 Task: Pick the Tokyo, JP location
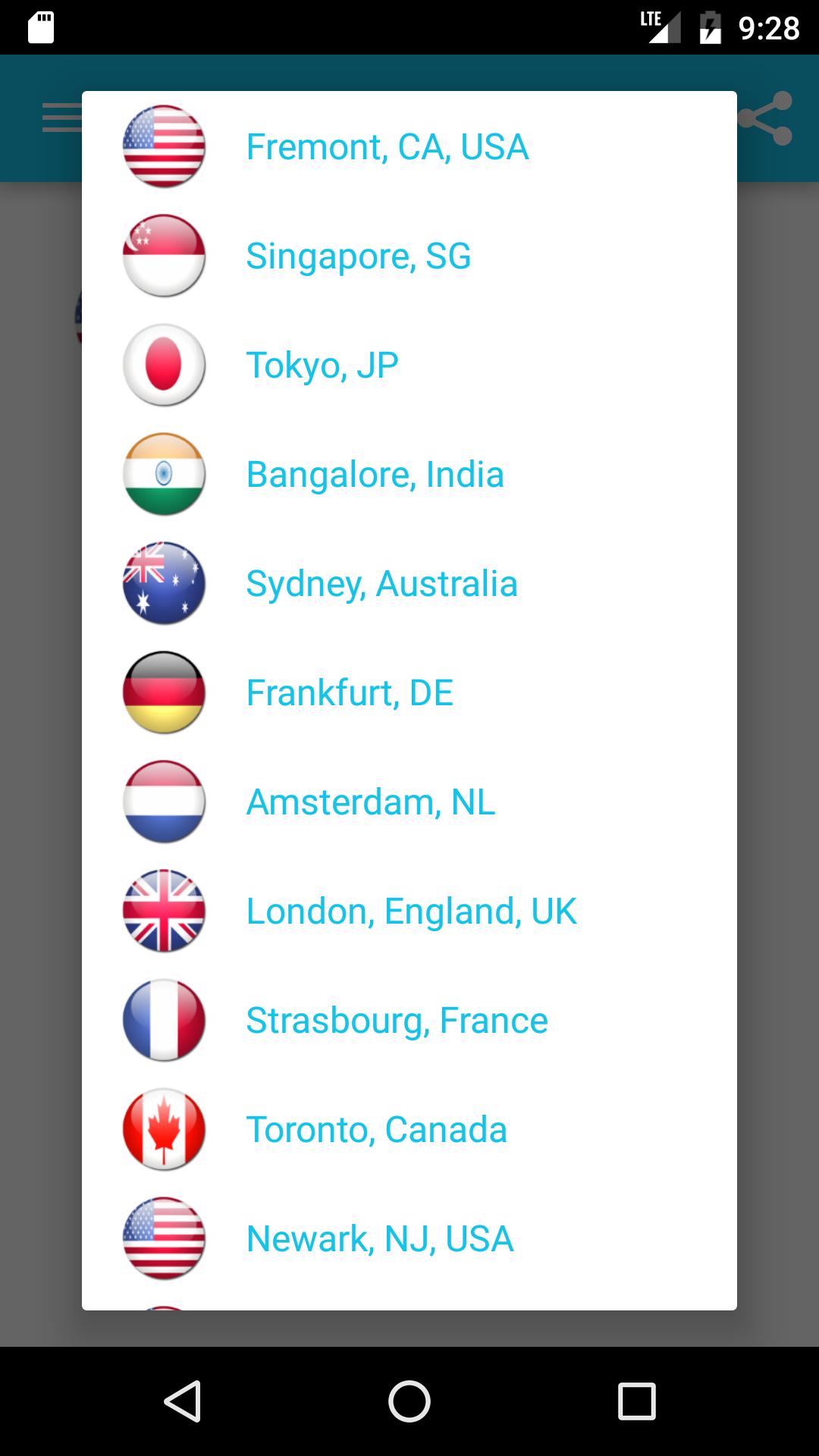(x=322, y=365)
